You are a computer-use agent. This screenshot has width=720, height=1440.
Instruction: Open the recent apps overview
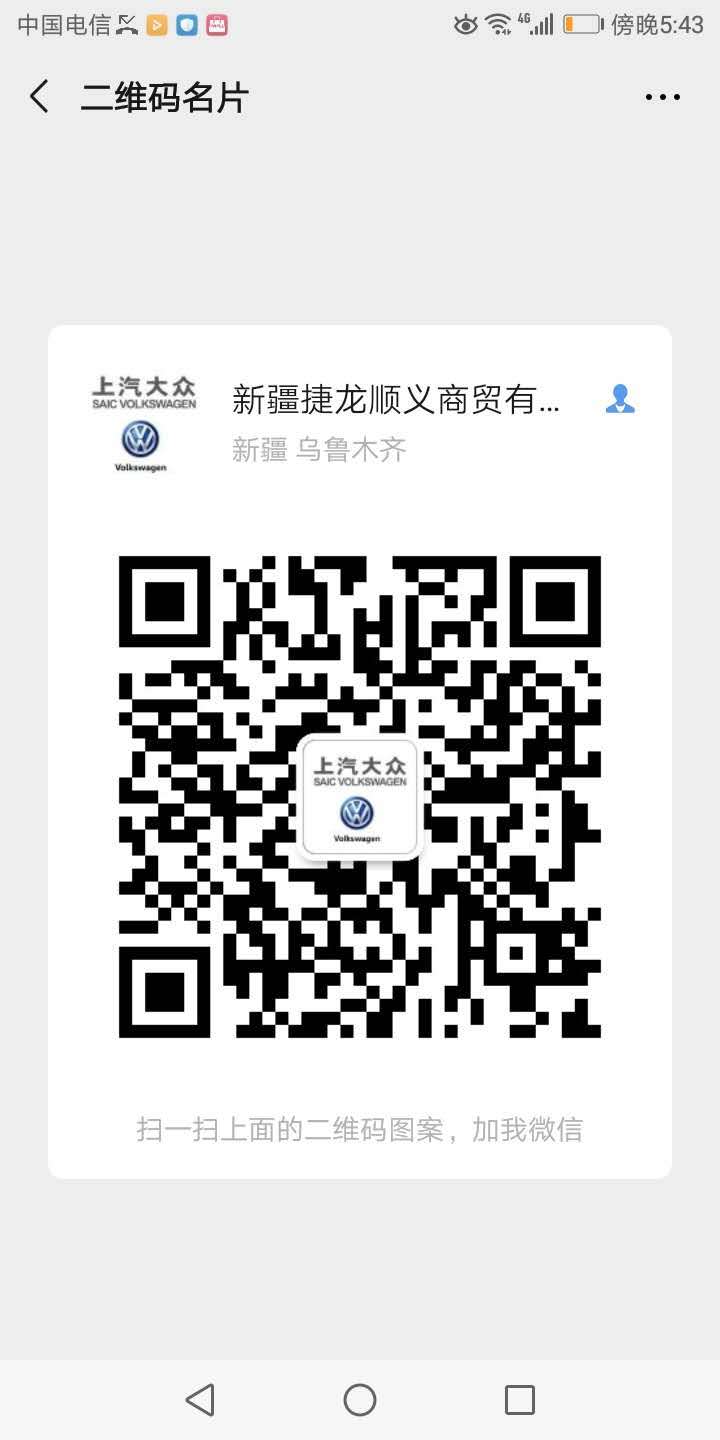519,1399
